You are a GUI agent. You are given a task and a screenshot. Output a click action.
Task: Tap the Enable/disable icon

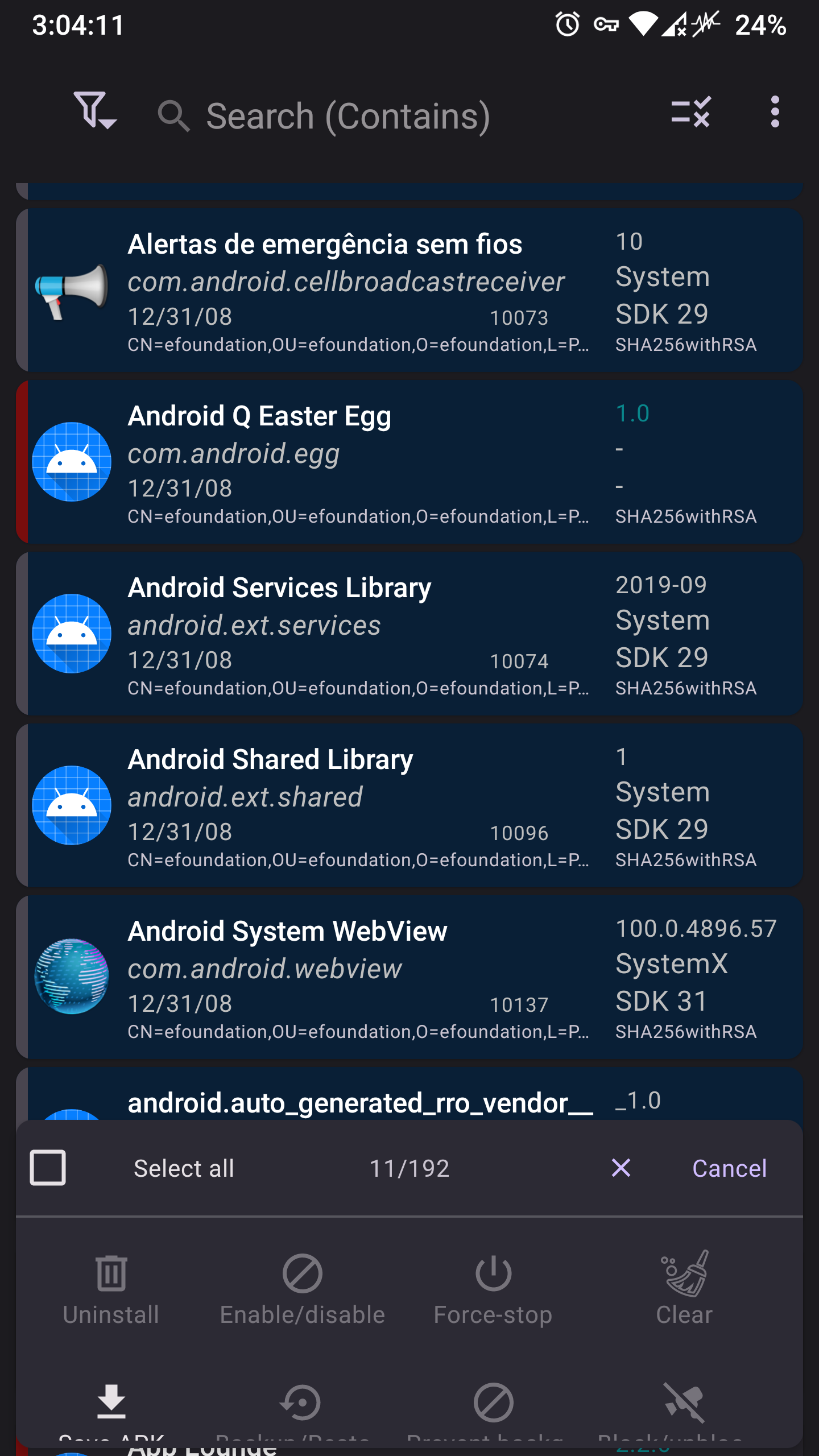(x=302, y=1274)
